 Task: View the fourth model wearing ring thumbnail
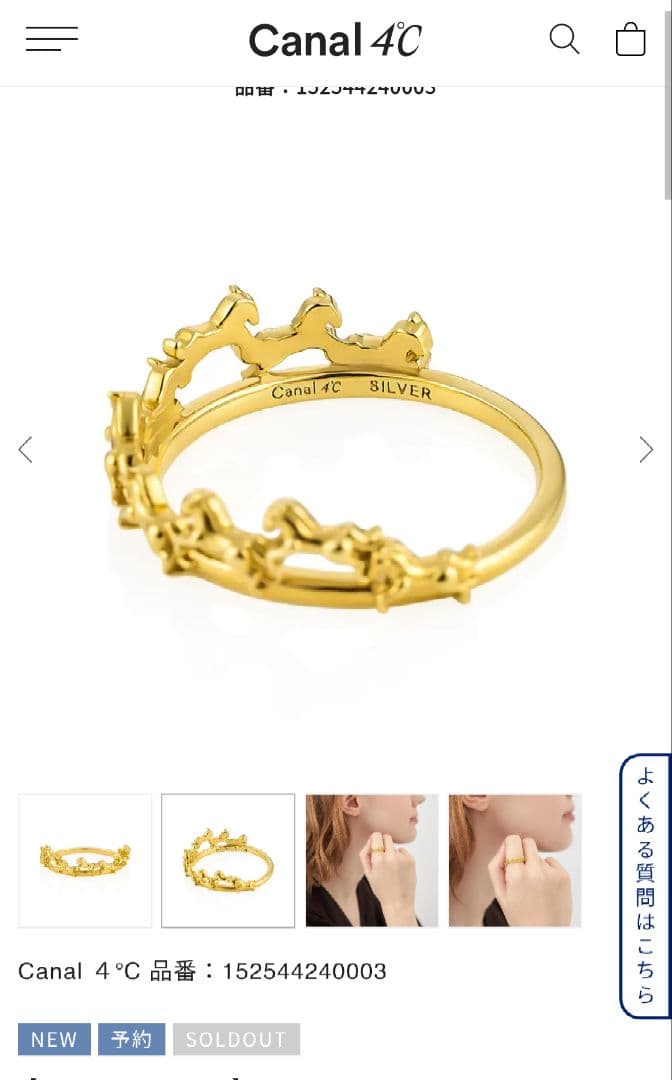[515, 860]
